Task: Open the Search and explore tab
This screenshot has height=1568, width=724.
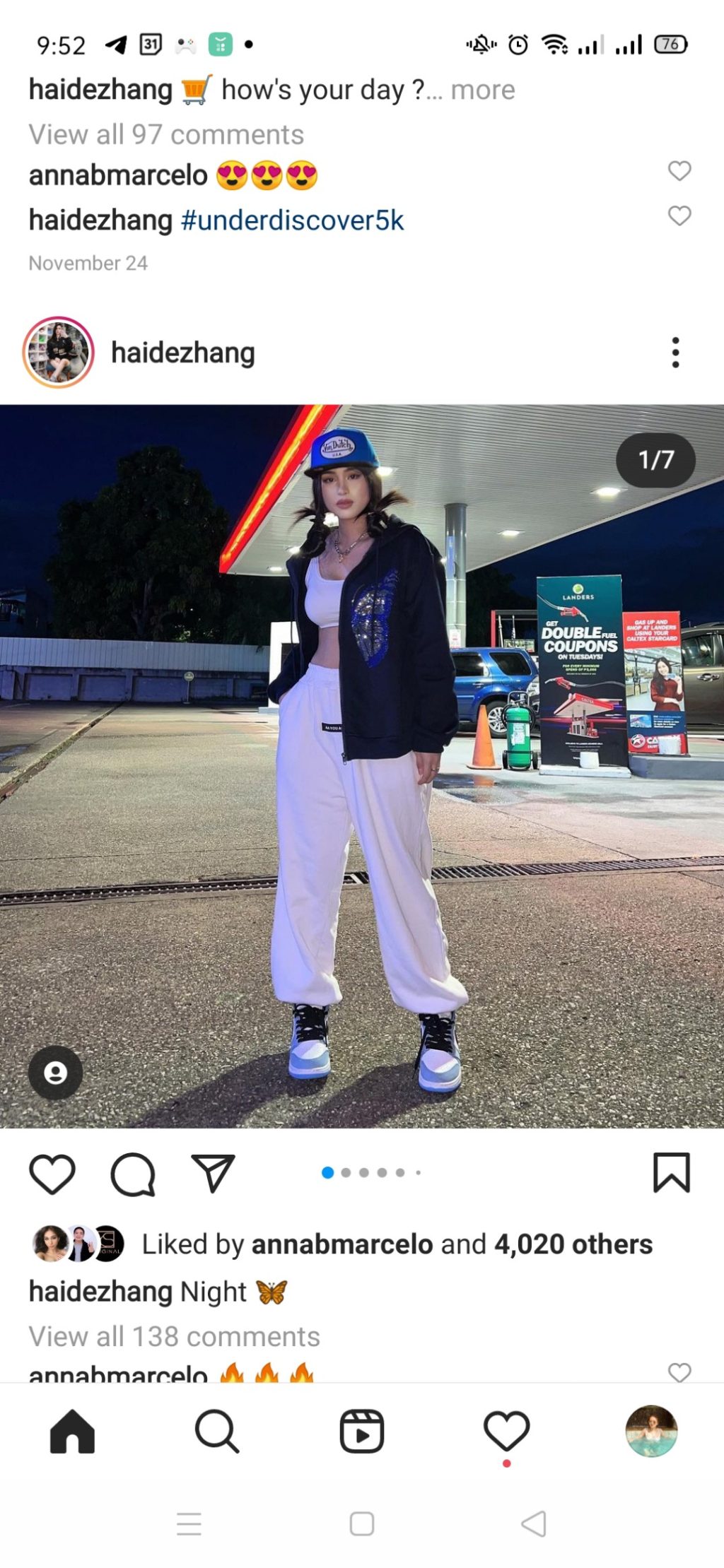Action: coord(216,1431)
